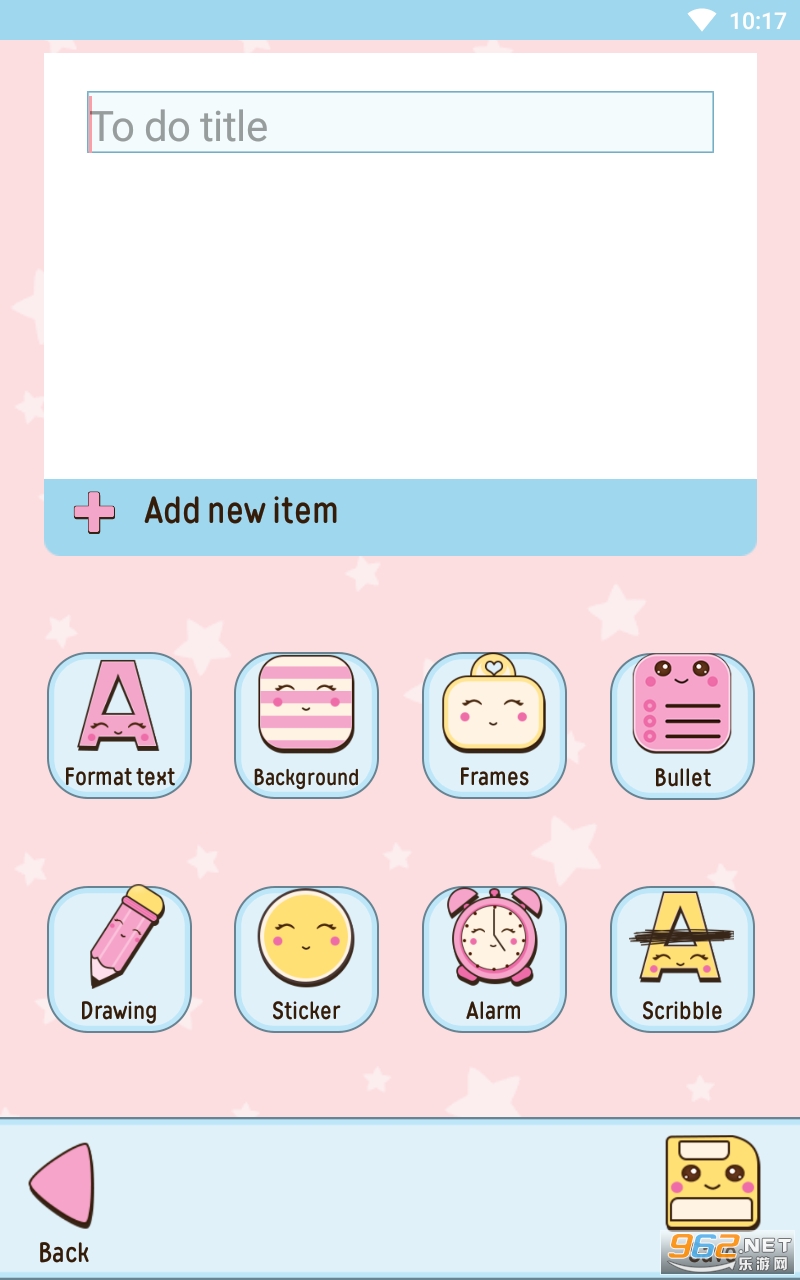Set an Alarm for this to-do

(x=494, y=959)
